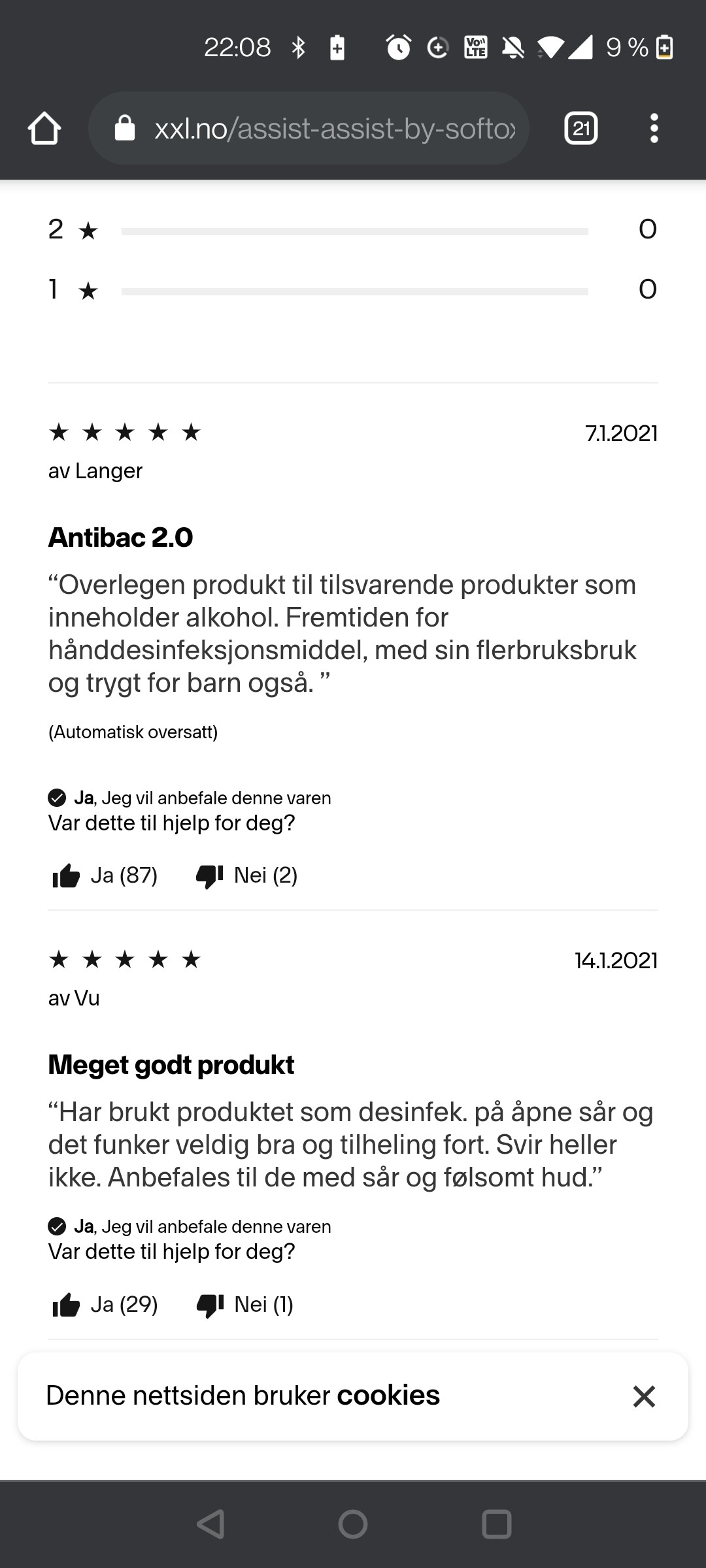Tap the system back button
The height and width of the screenshot is (1568, 706).
210,1524
